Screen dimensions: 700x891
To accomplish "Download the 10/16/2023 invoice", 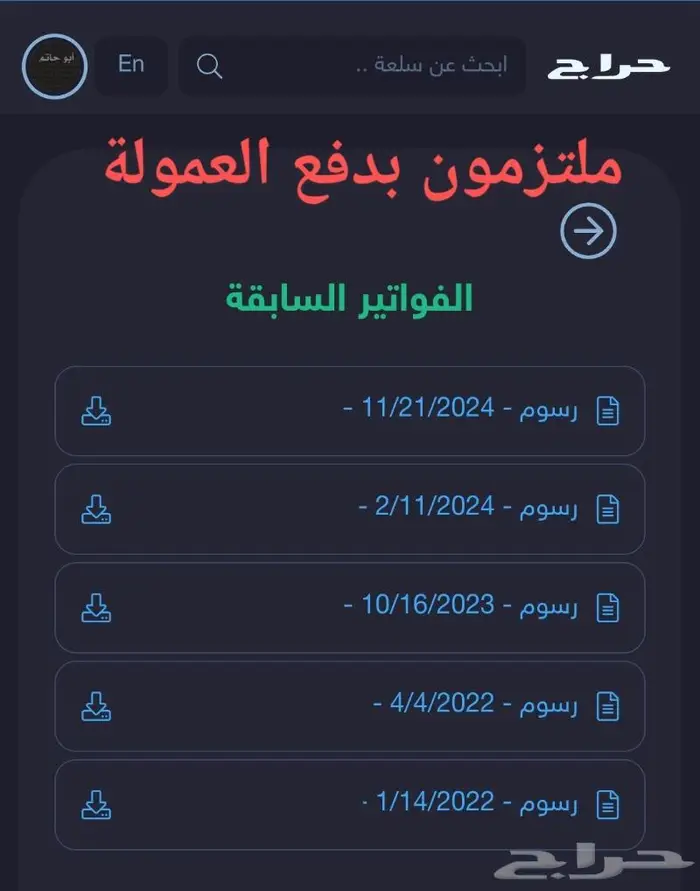I will click(x=96, y=607).
